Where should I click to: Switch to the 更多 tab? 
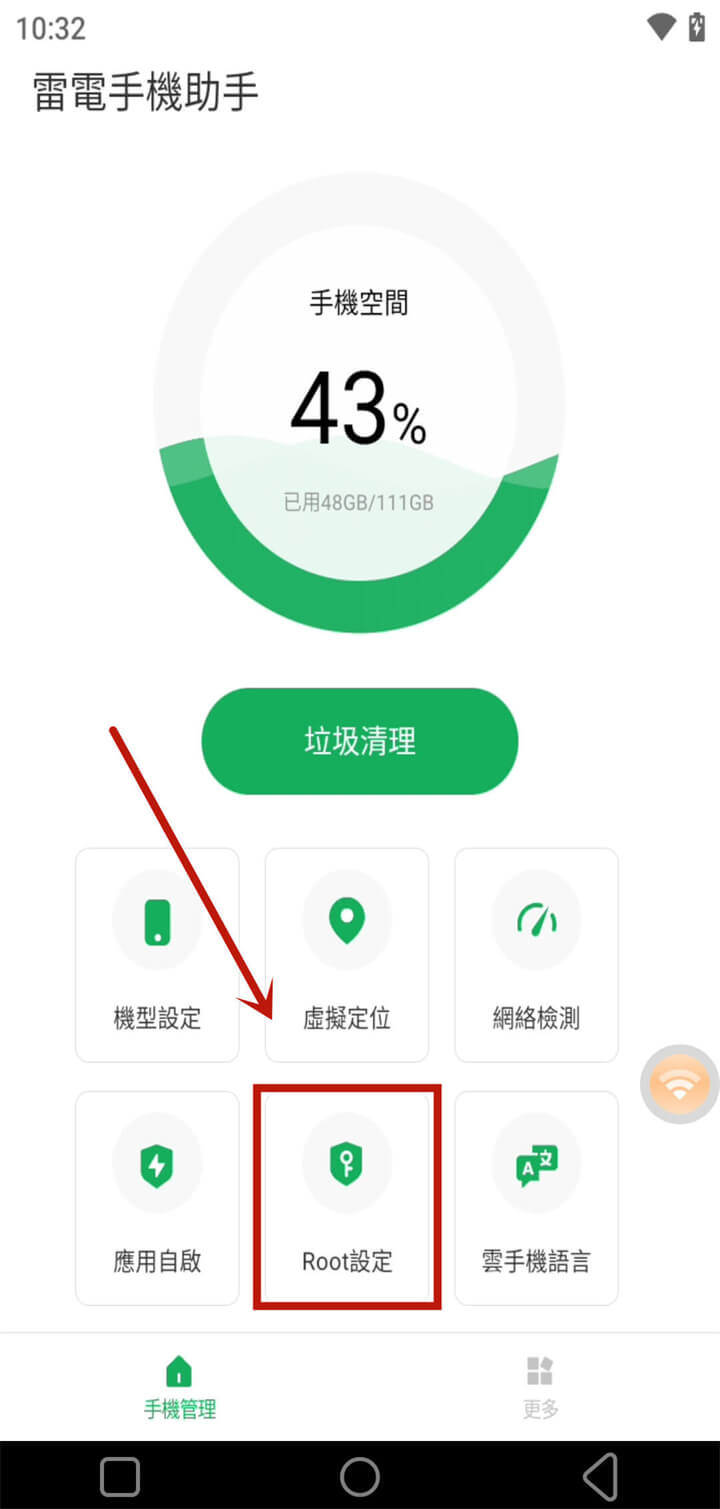click(540, 1387)
